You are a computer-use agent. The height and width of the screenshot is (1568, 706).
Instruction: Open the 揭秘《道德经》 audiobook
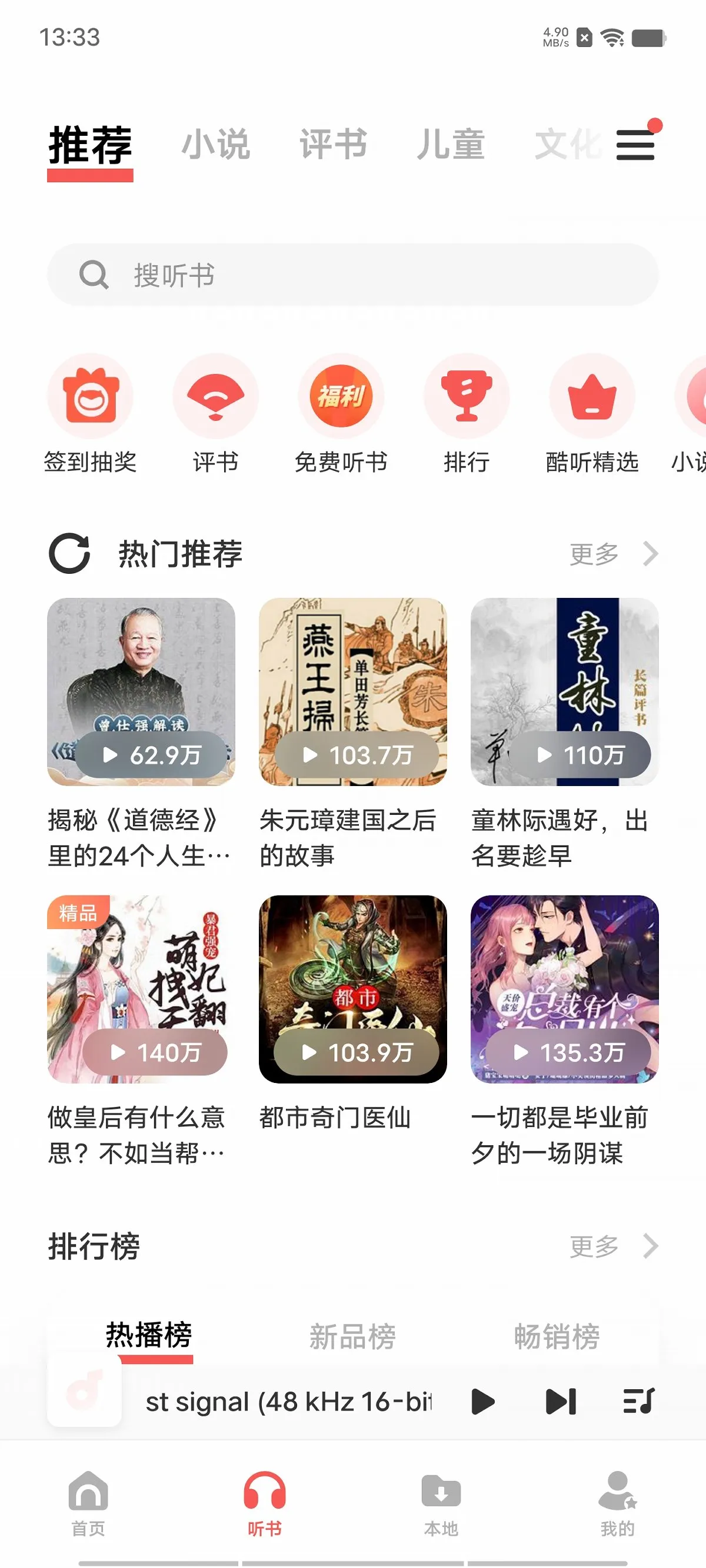141,692
